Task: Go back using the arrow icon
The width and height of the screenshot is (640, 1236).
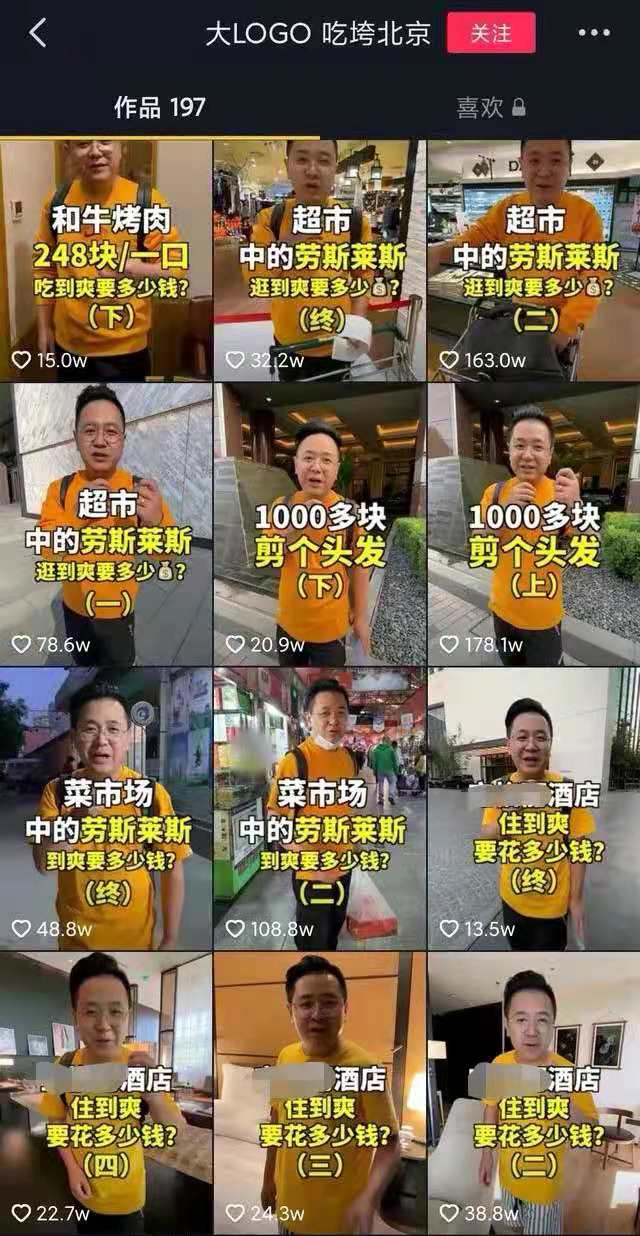Action: point(38,33)
